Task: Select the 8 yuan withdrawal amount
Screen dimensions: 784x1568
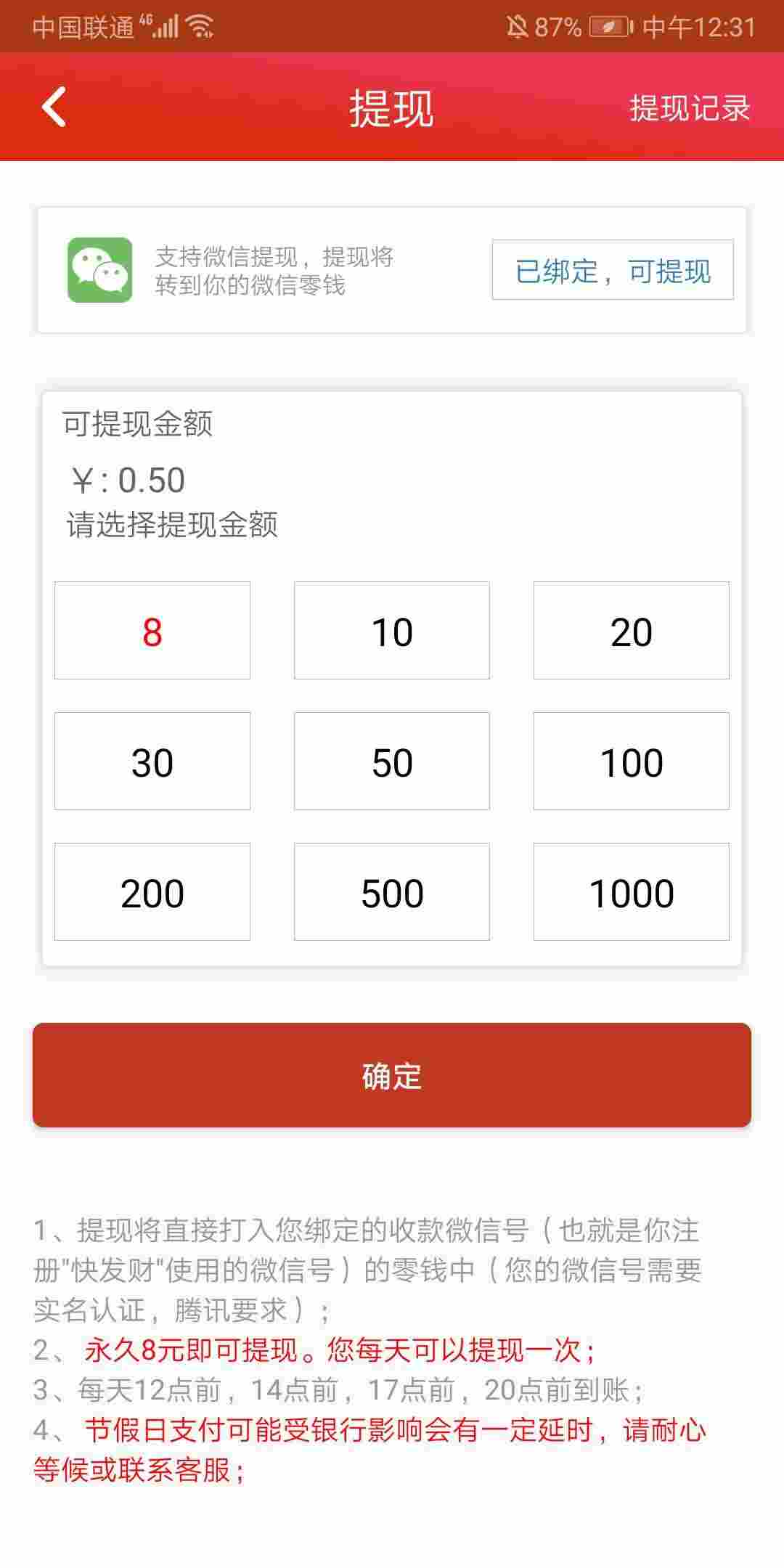Action: coord(152,631)
